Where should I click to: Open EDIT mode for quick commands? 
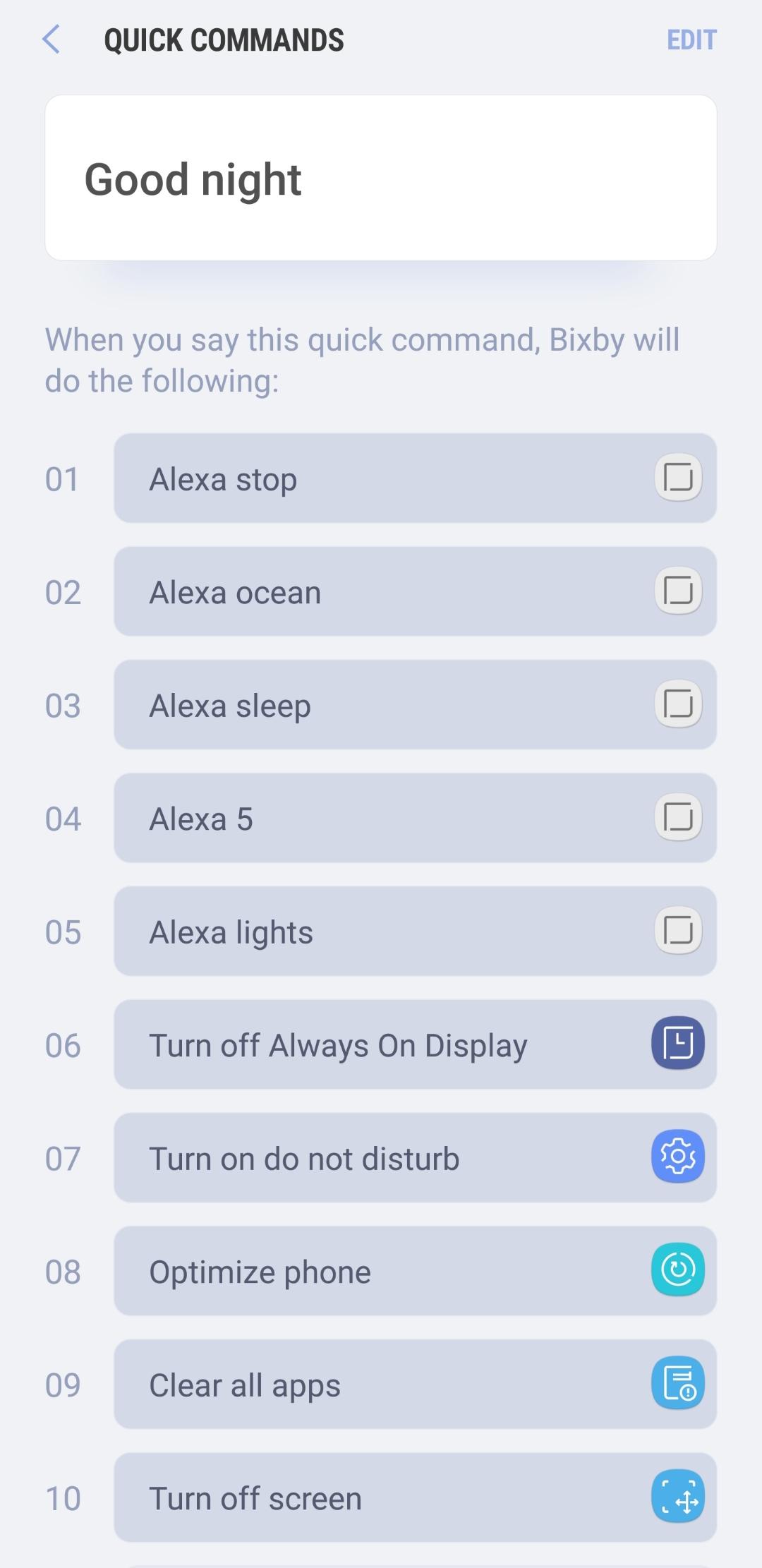click(691, 40)
